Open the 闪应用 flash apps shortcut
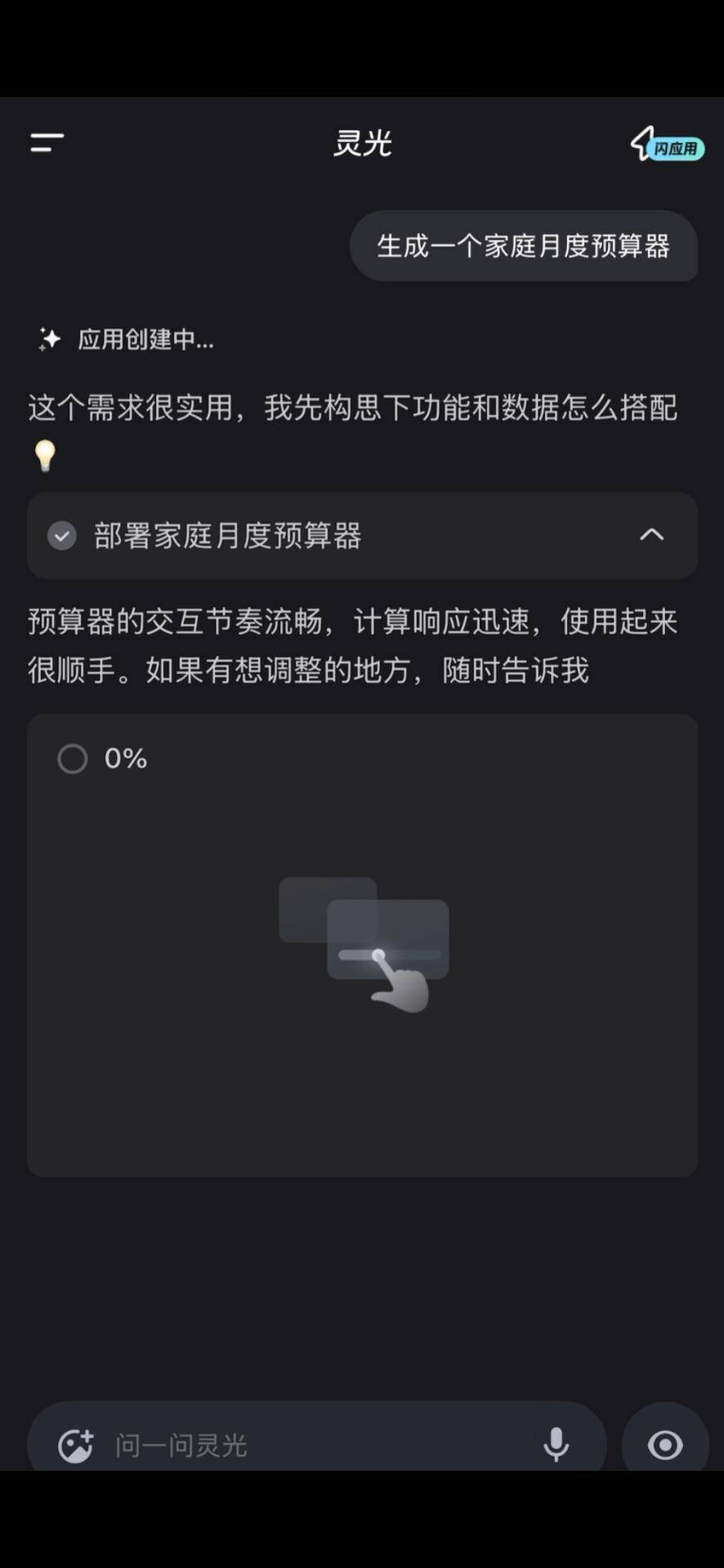Viewport: 724px width, 1568px height. (667, 145)
